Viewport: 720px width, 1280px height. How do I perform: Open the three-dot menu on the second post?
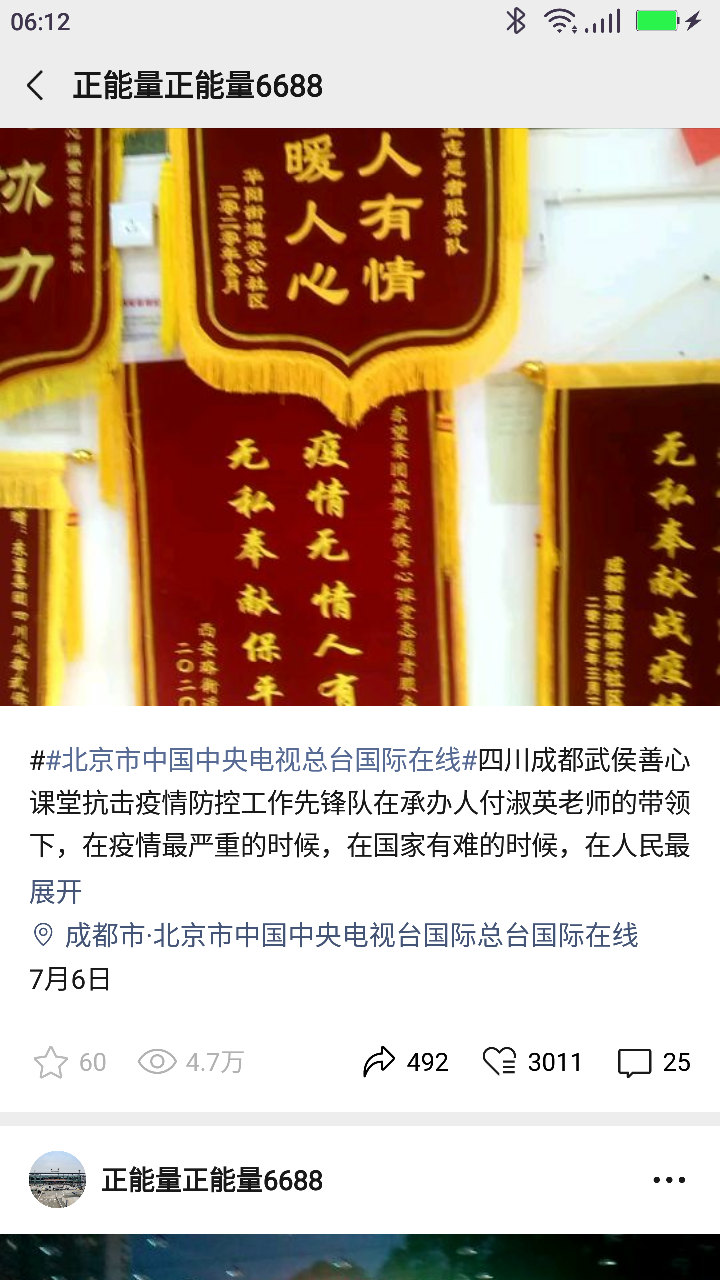tap(669, 1180)
